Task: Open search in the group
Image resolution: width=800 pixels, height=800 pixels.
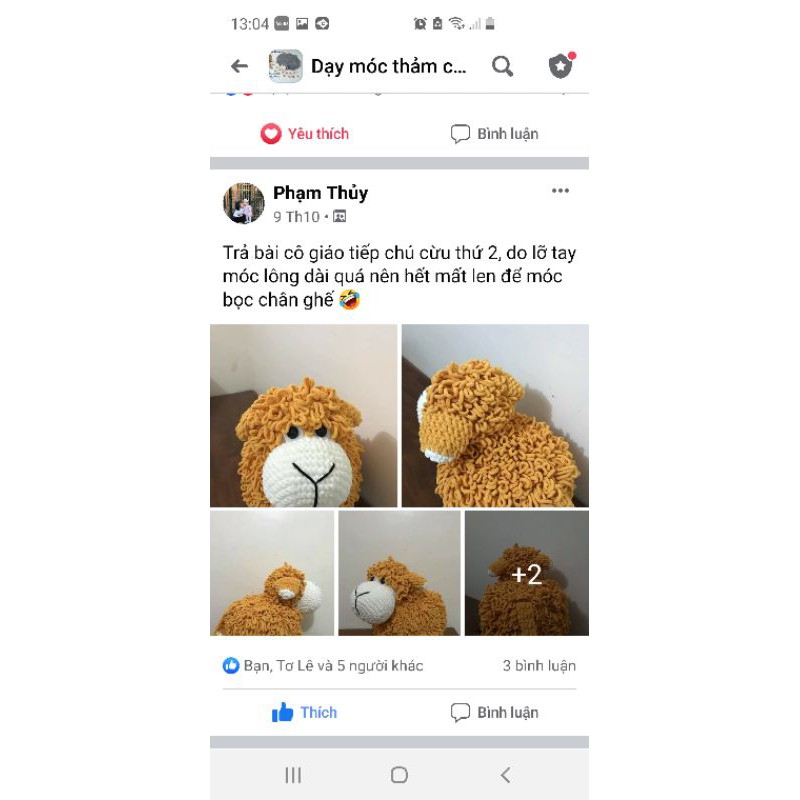Action: click(502, 67)
